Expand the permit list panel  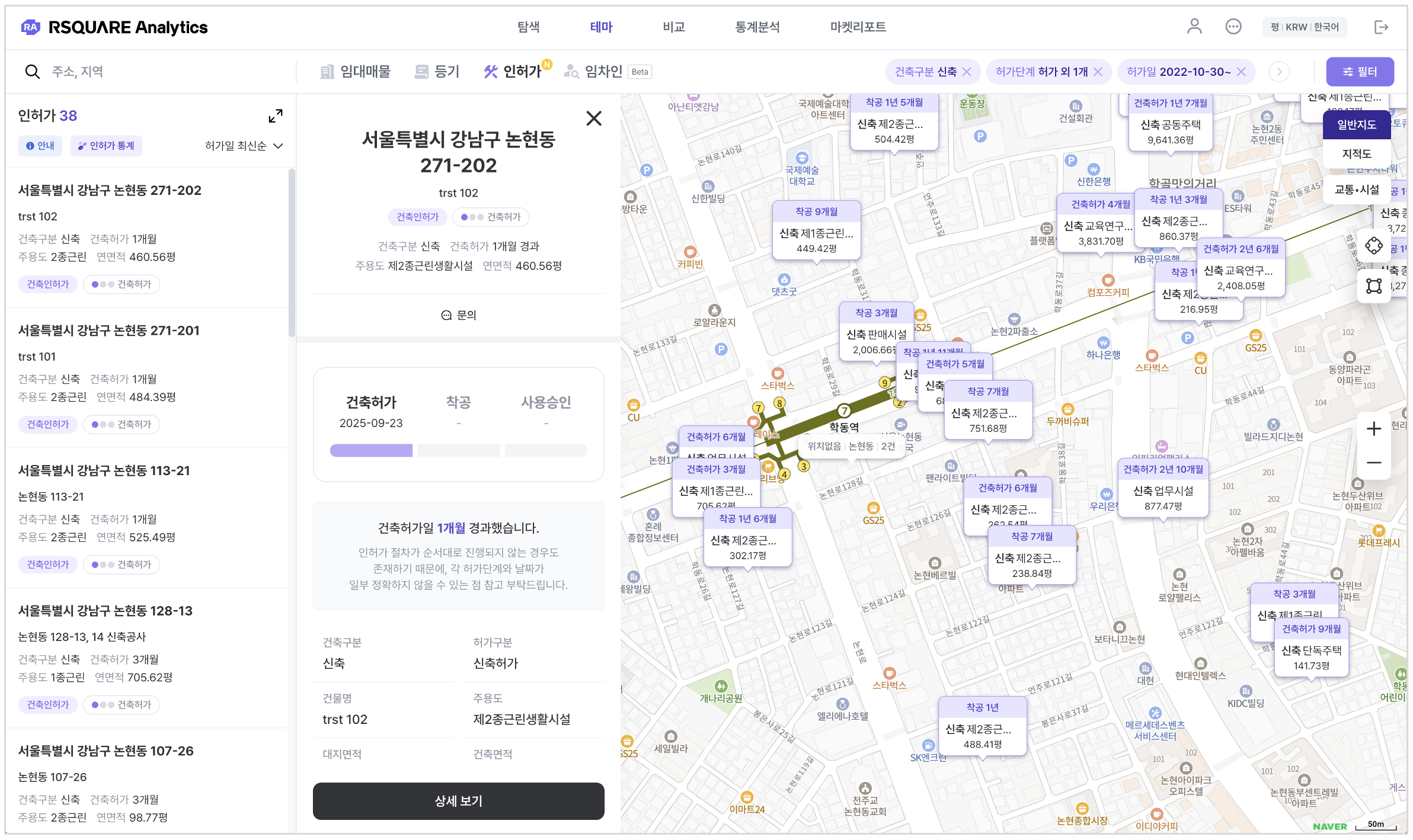coord(276,116)
